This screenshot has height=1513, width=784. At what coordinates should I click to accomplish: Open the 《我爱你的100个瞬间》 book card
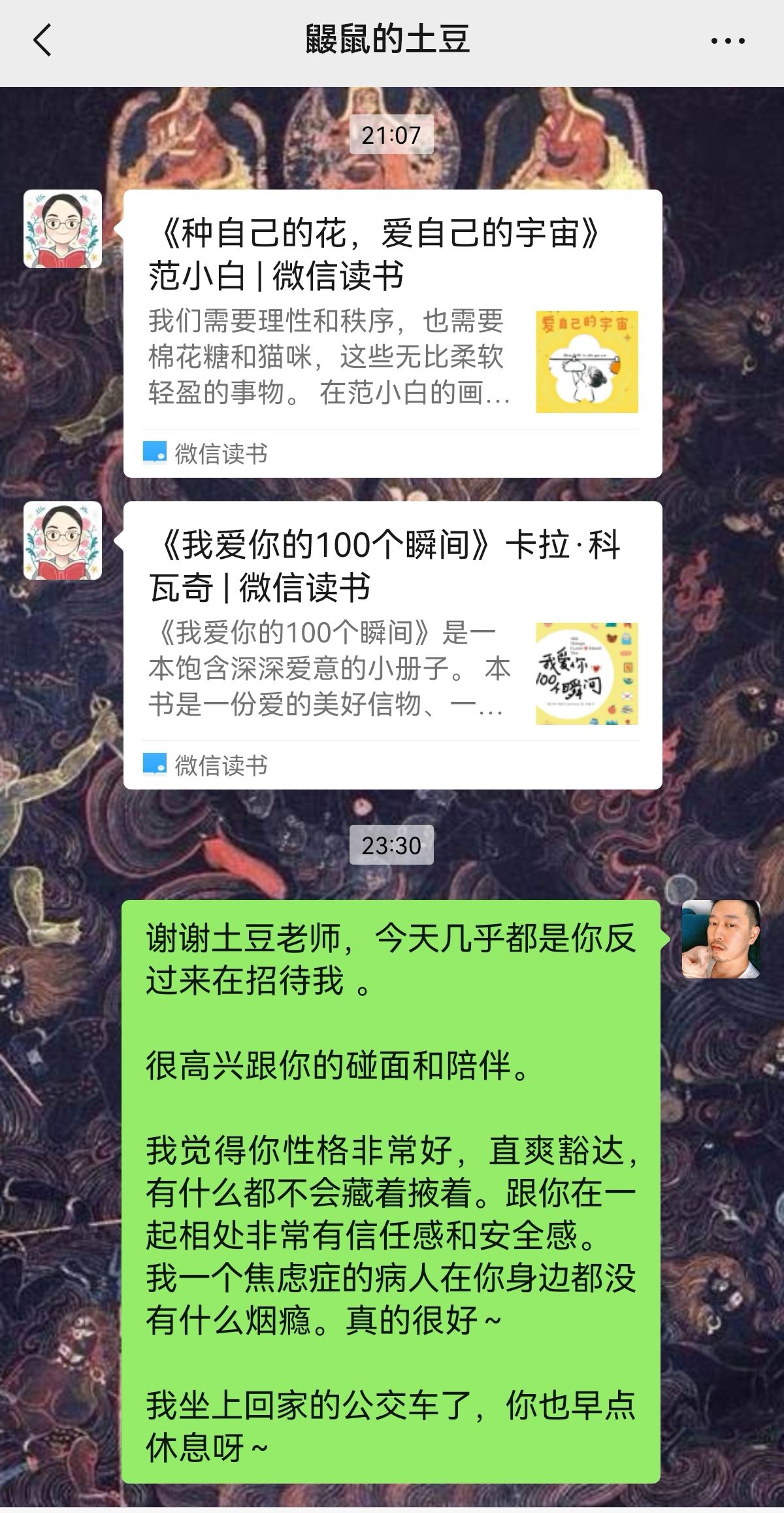(393, 645)
